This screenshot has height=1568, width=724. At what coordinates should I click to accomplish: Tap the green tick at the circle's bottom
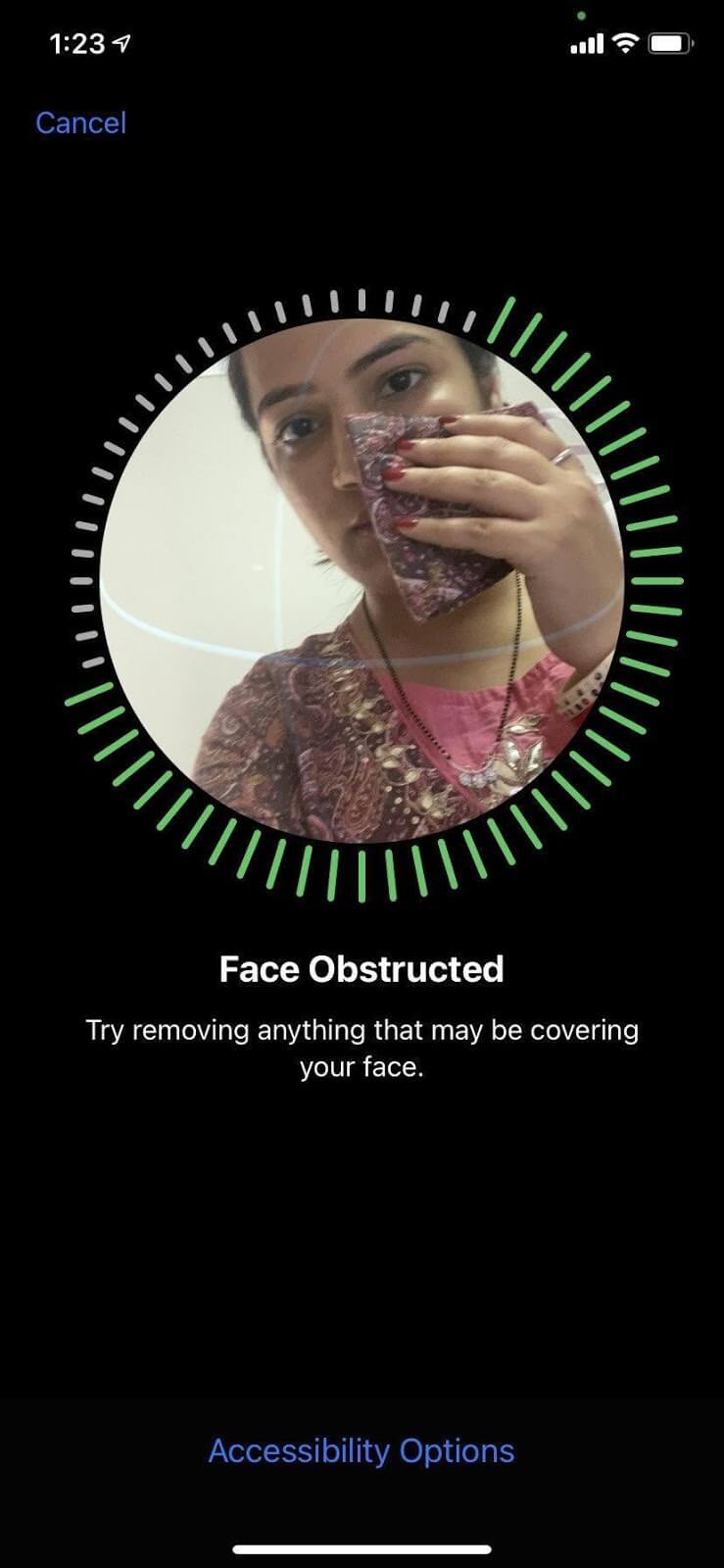click(362, 877)
